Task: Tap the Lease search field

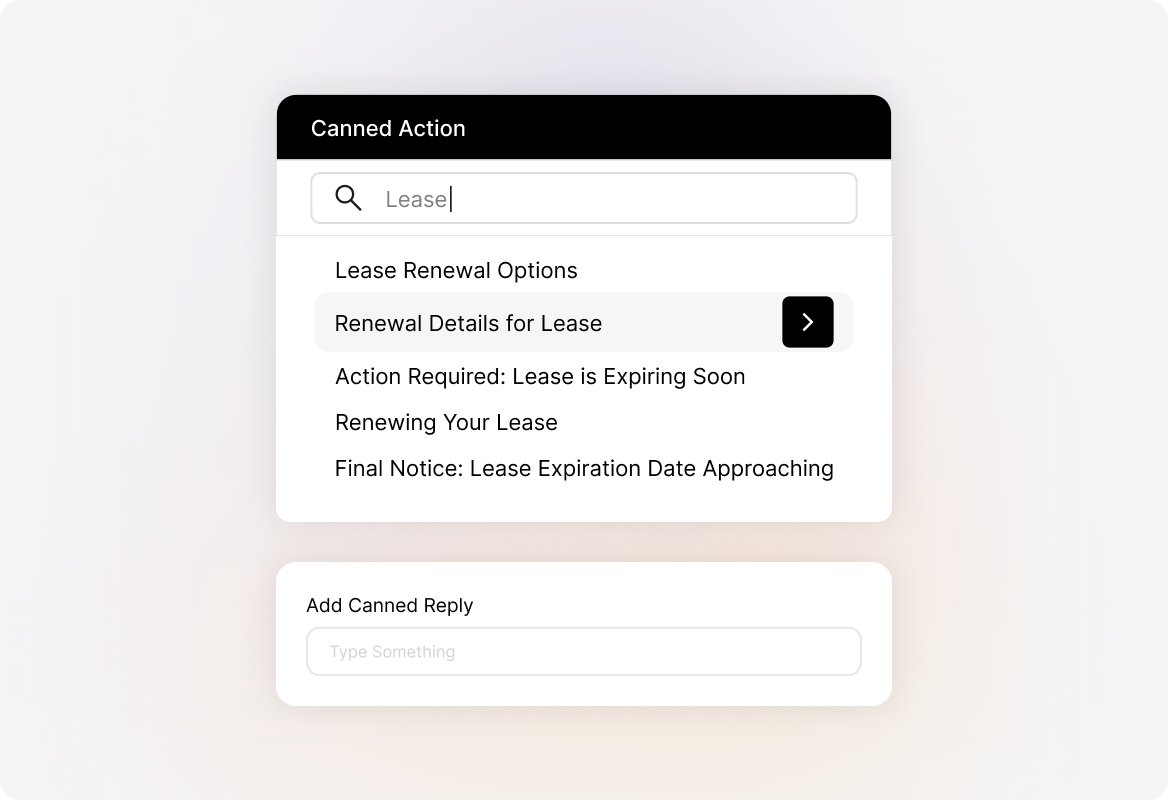Action: pyautogui.click(x=600, y=199)
